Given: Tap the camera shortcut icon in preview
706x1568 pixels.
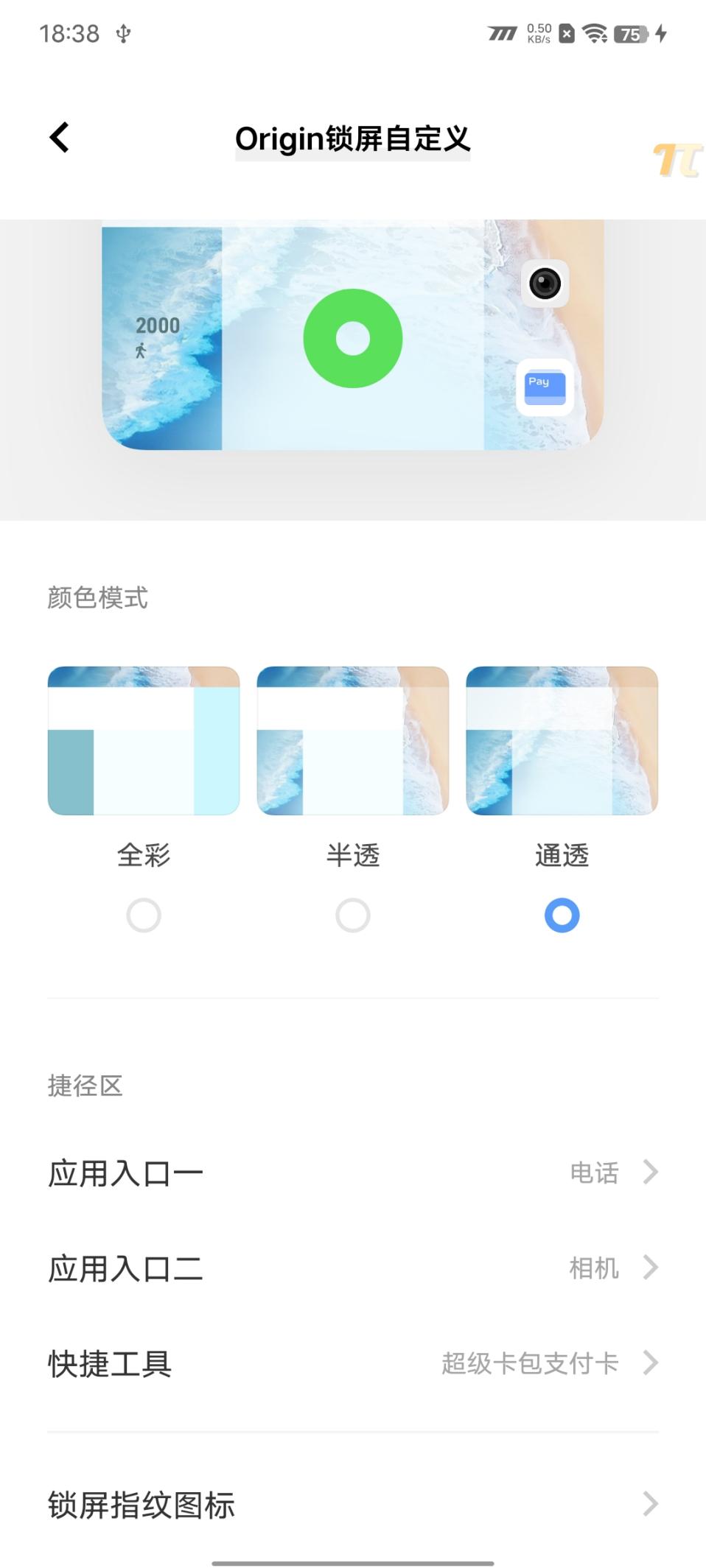Looking at the screenshot, I should coord(545,284).
